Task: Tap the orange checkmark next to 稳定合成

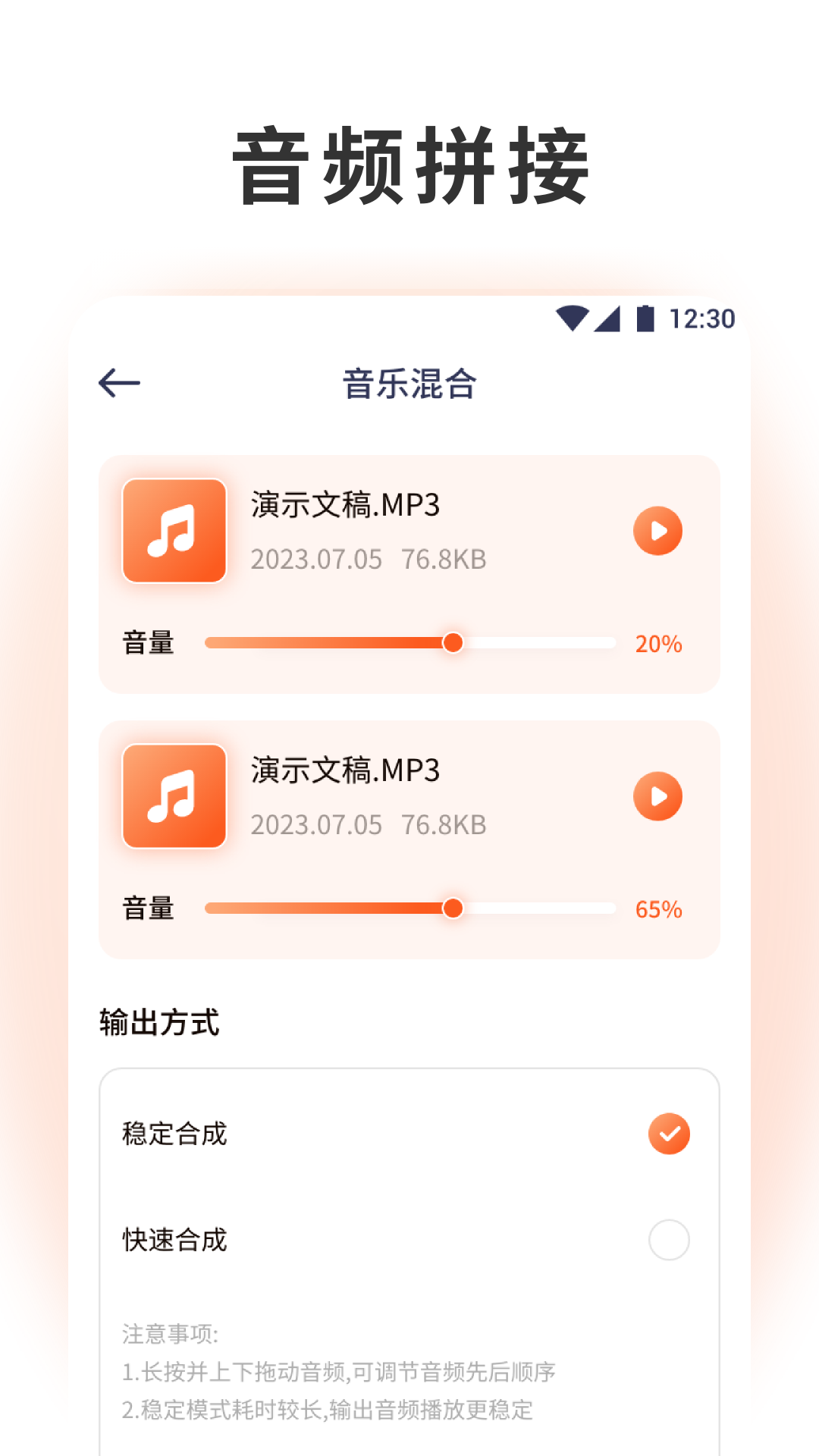Action: coord(668,1133)
